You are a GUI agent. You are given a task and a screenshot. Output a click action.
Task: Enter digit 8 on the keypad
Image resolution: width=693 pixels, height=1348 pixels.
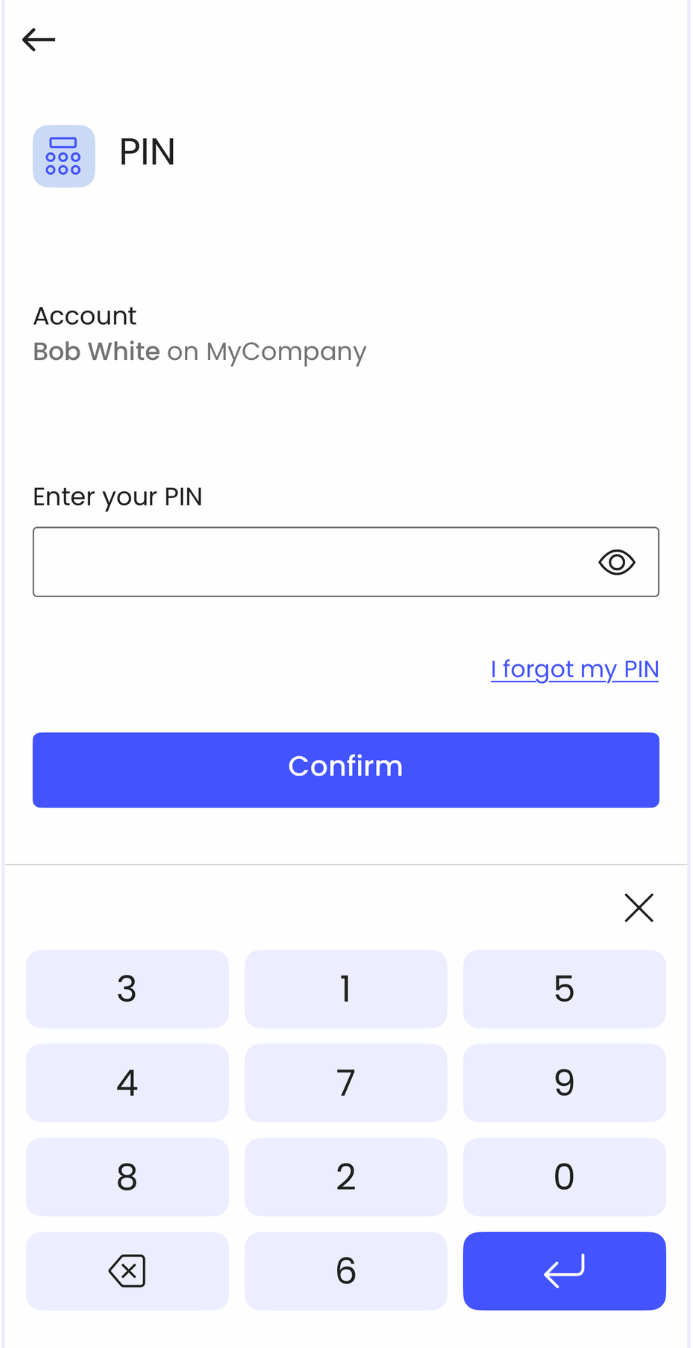[127, 1177]
